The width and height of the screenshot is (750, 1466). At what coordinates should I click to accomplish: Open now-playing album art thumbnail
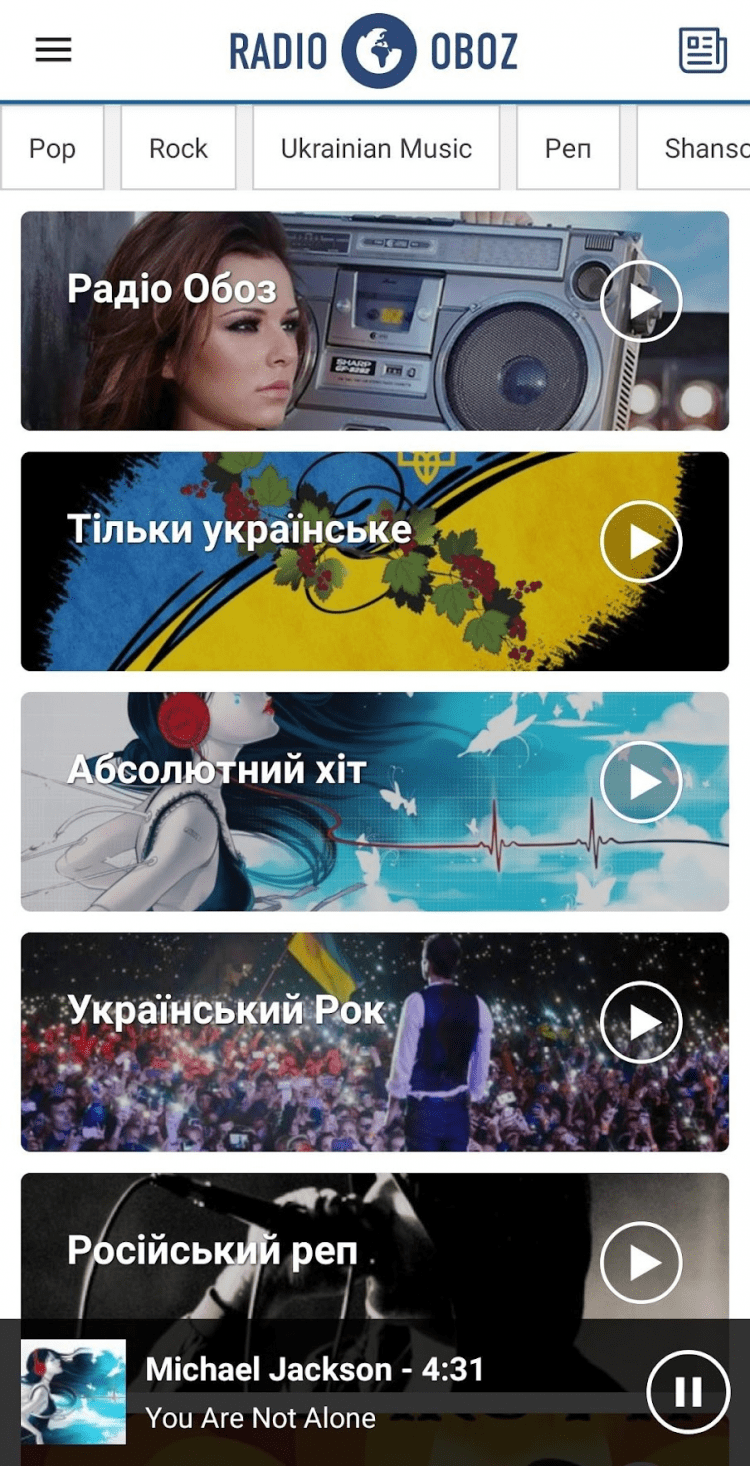73,1391
